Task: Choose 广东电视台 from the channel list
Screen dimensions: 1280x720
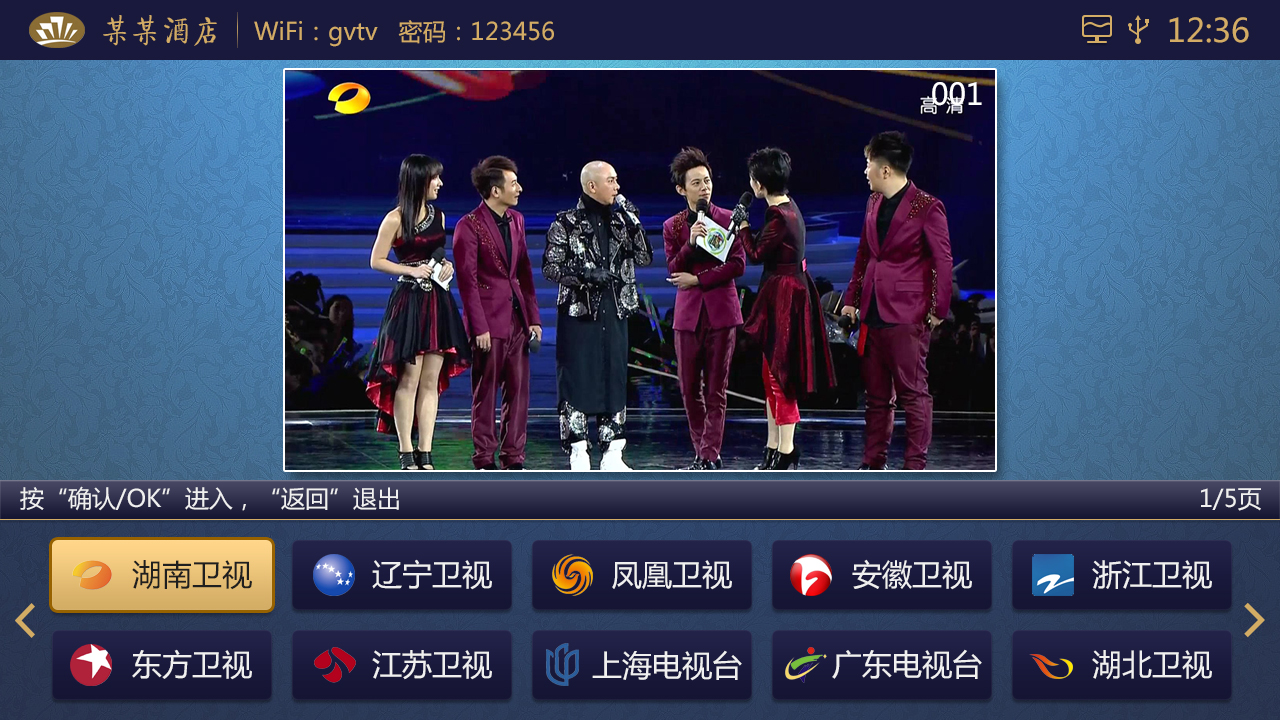Action: coord(882,665)
